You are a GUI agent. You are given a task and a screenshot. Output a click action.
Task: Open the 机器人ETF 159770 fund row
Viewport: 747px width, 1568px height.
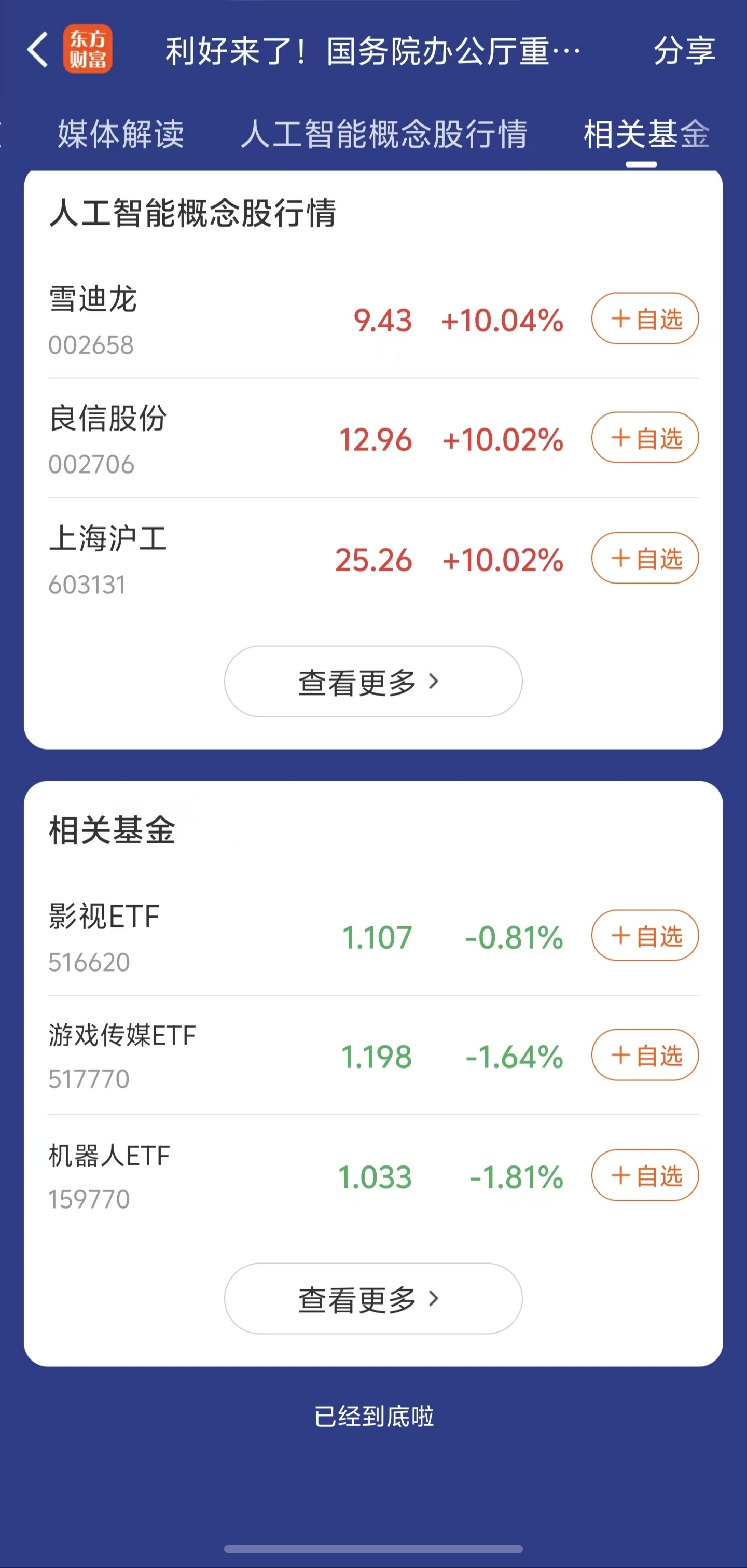373,1176
